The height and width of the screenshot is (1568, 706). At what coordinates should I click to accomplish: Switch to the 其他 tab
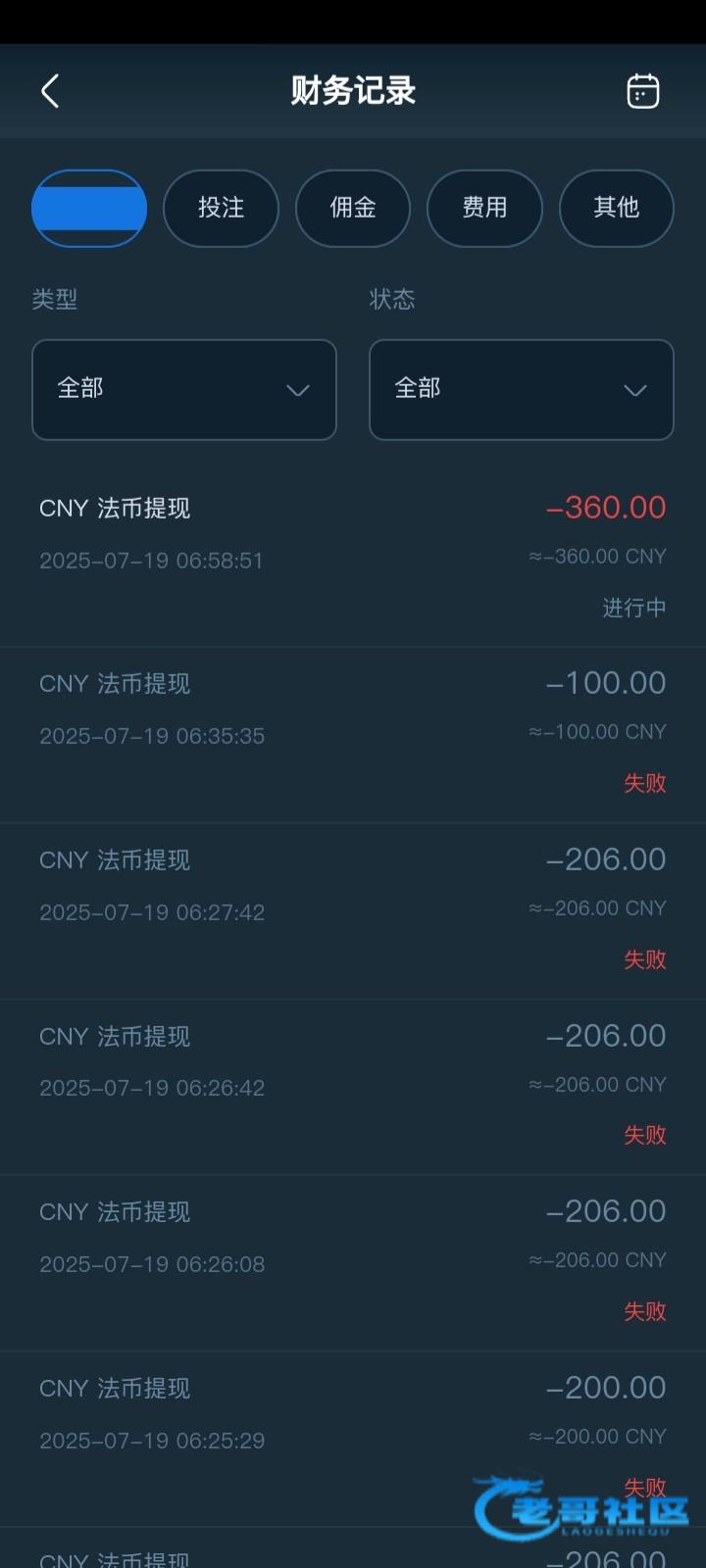[616, 208]
